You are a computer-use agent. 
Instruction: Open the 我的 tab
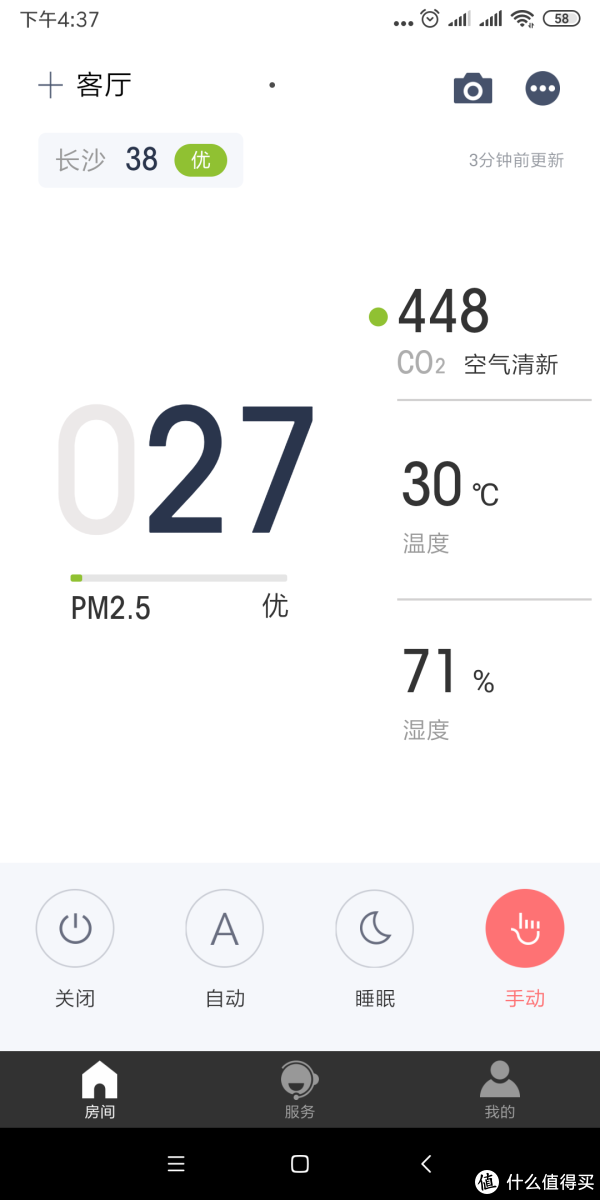pos(500,1090)
